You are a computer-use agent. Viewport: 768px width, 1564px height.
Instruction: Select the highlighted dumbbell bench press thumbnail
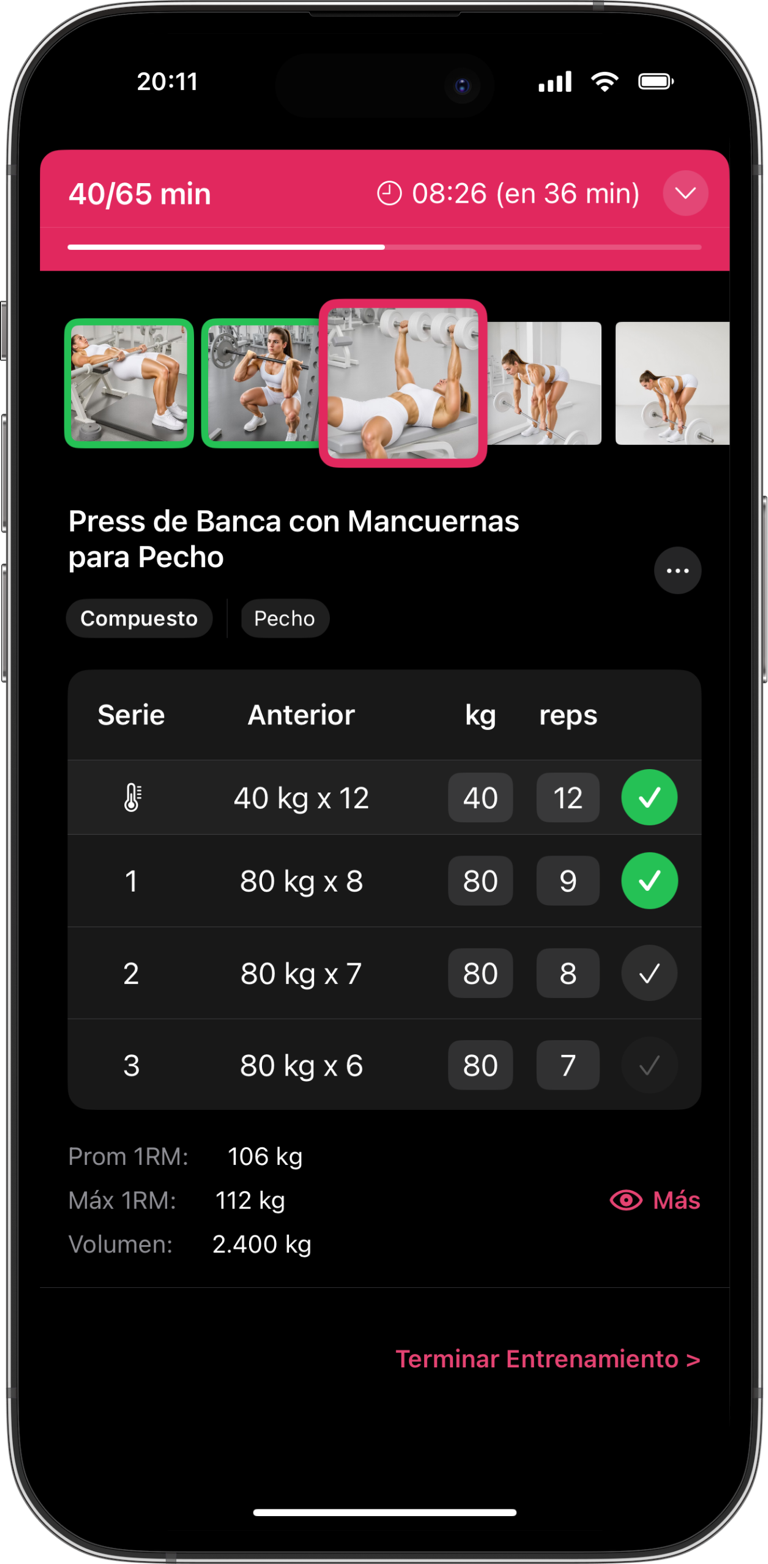[x=403, y=383]
